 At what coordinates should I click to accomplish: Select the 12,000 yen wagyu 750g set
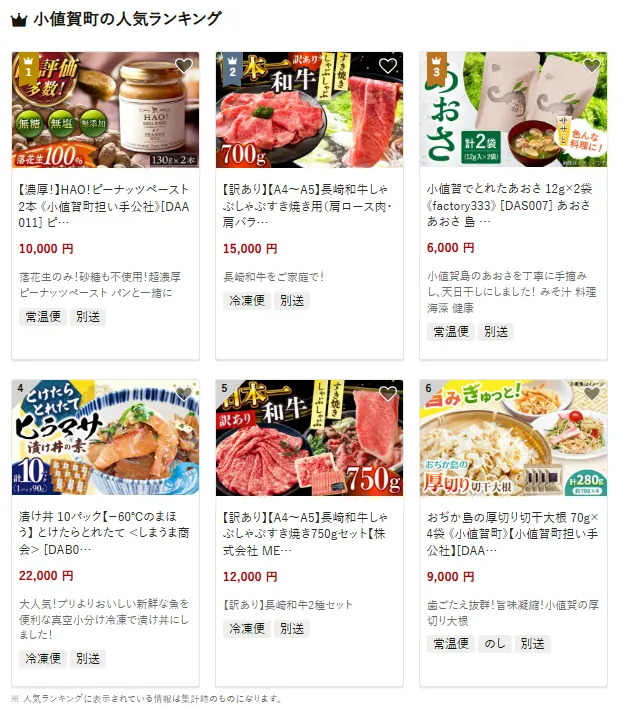pos(309,532)
